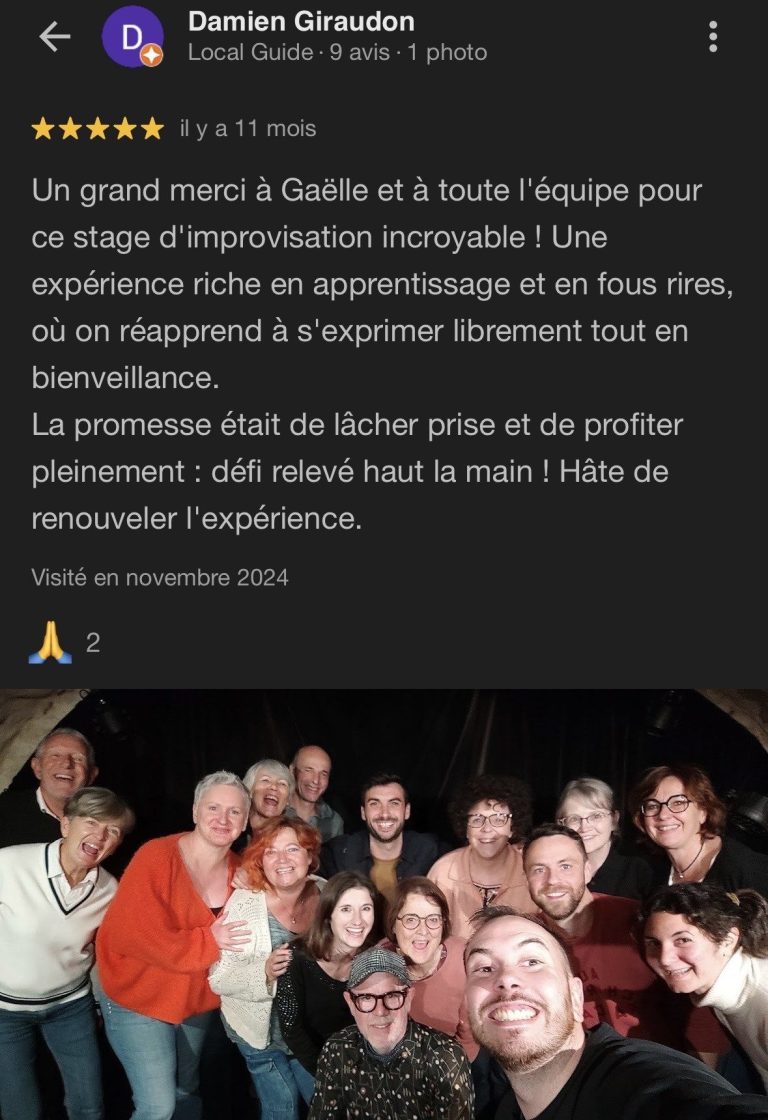This screenshot has width=768, height=1120.
Task: React with the praying hands emoji
Action: pos(50,642)
